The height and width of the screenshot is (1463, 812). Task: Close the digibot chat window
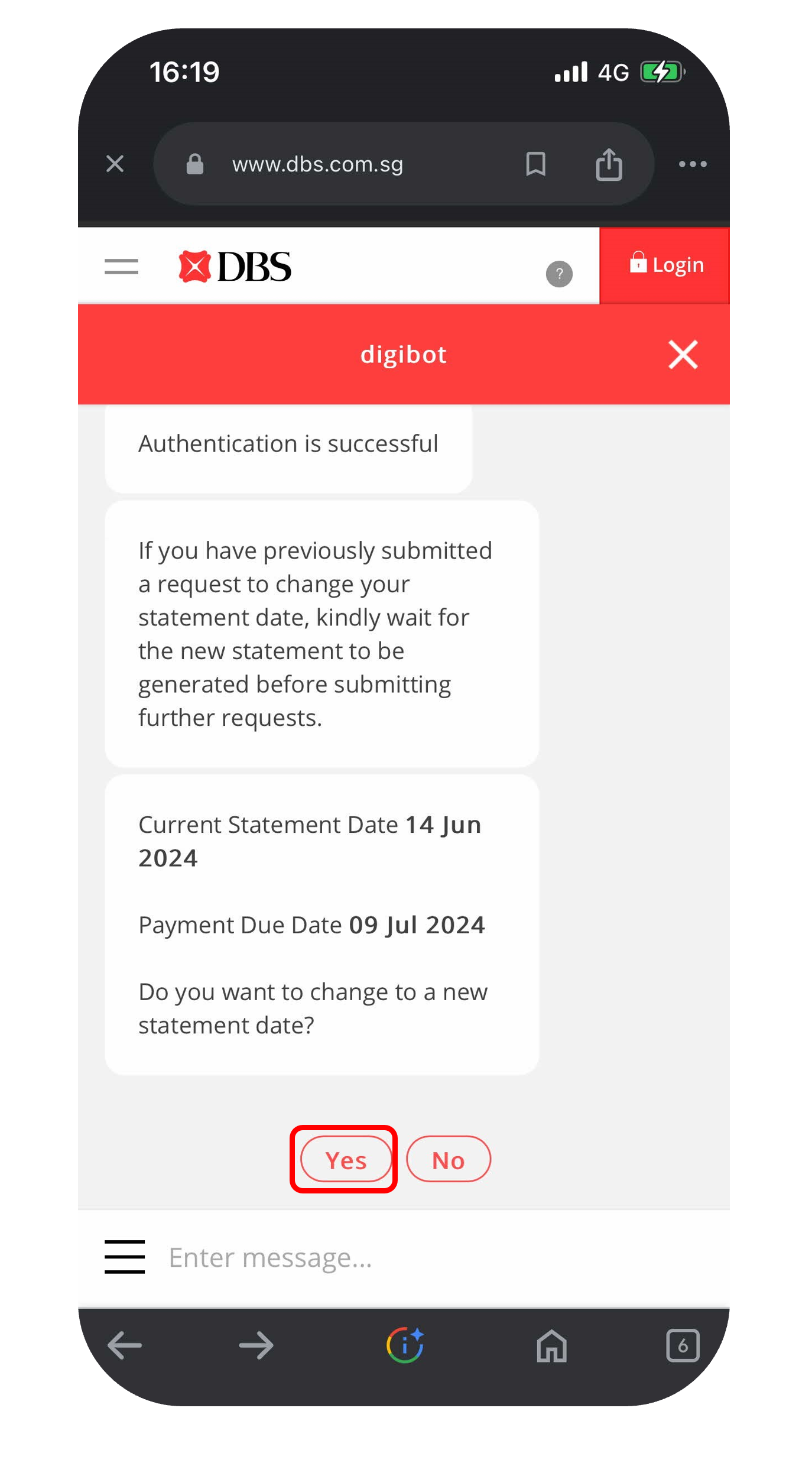(x=683, y=355)
